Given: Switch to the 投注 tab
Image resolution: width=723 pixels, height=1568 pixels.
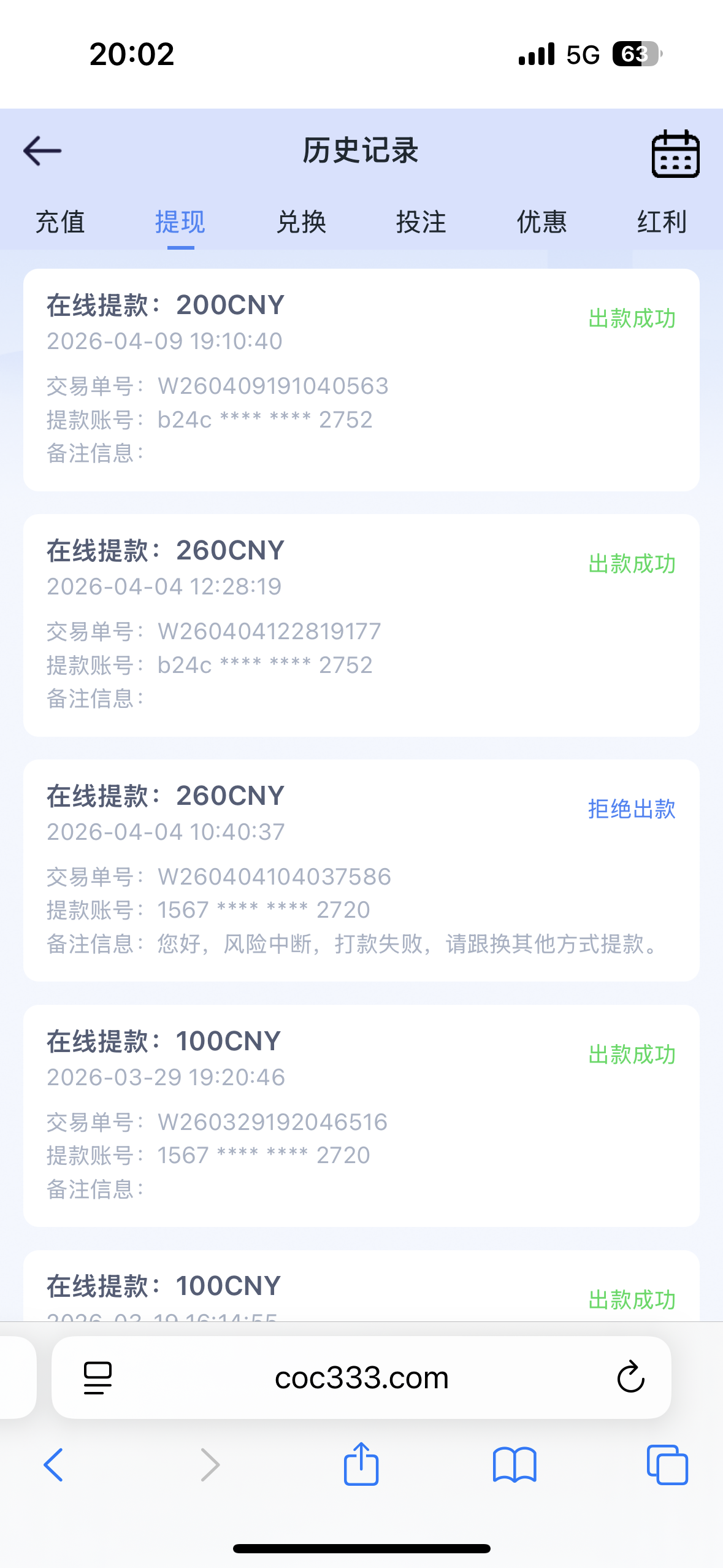Looking at the screenshot, I should (421, 223).
